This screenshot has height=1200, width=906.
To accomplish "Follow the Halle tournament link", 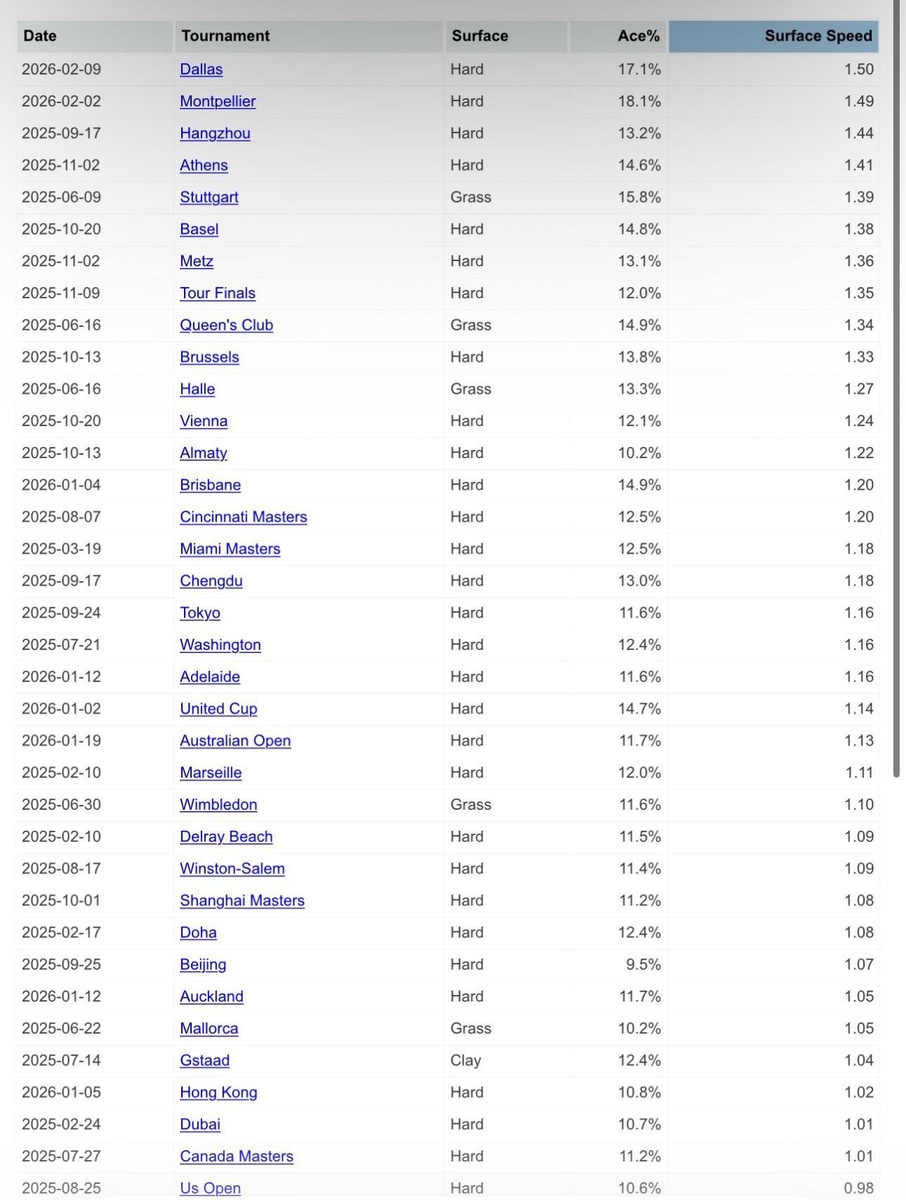I will coord(197,389).
